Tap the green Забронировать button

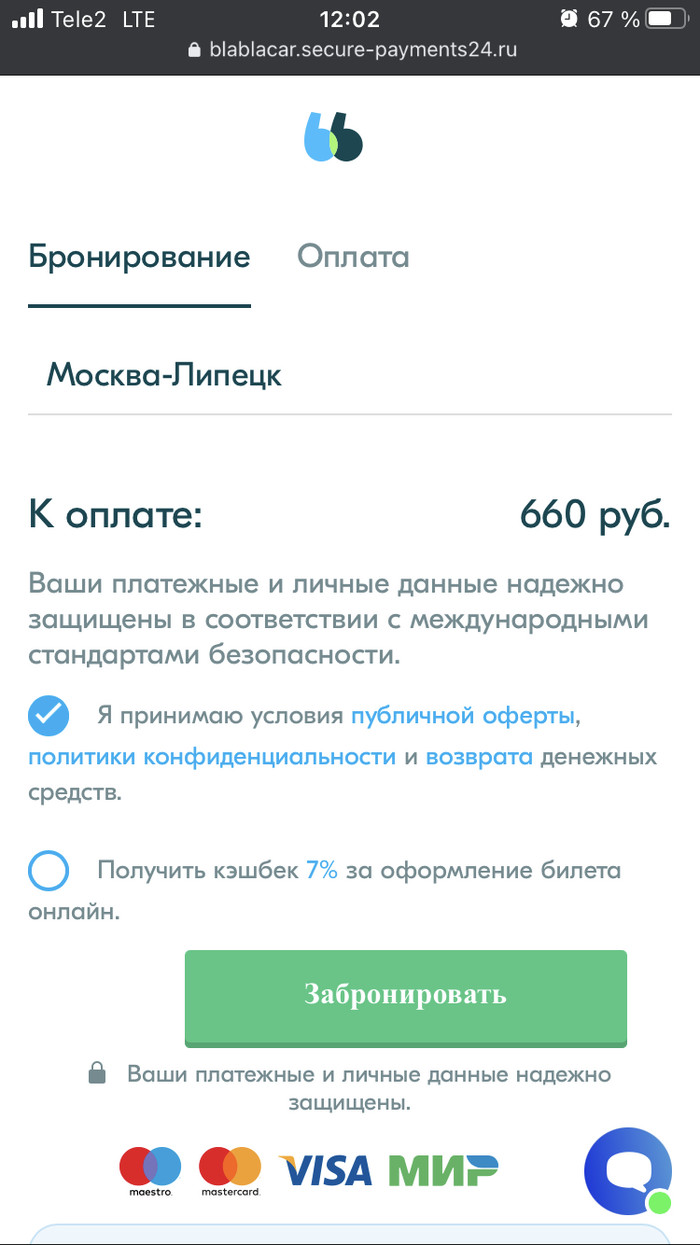(406, 997)
